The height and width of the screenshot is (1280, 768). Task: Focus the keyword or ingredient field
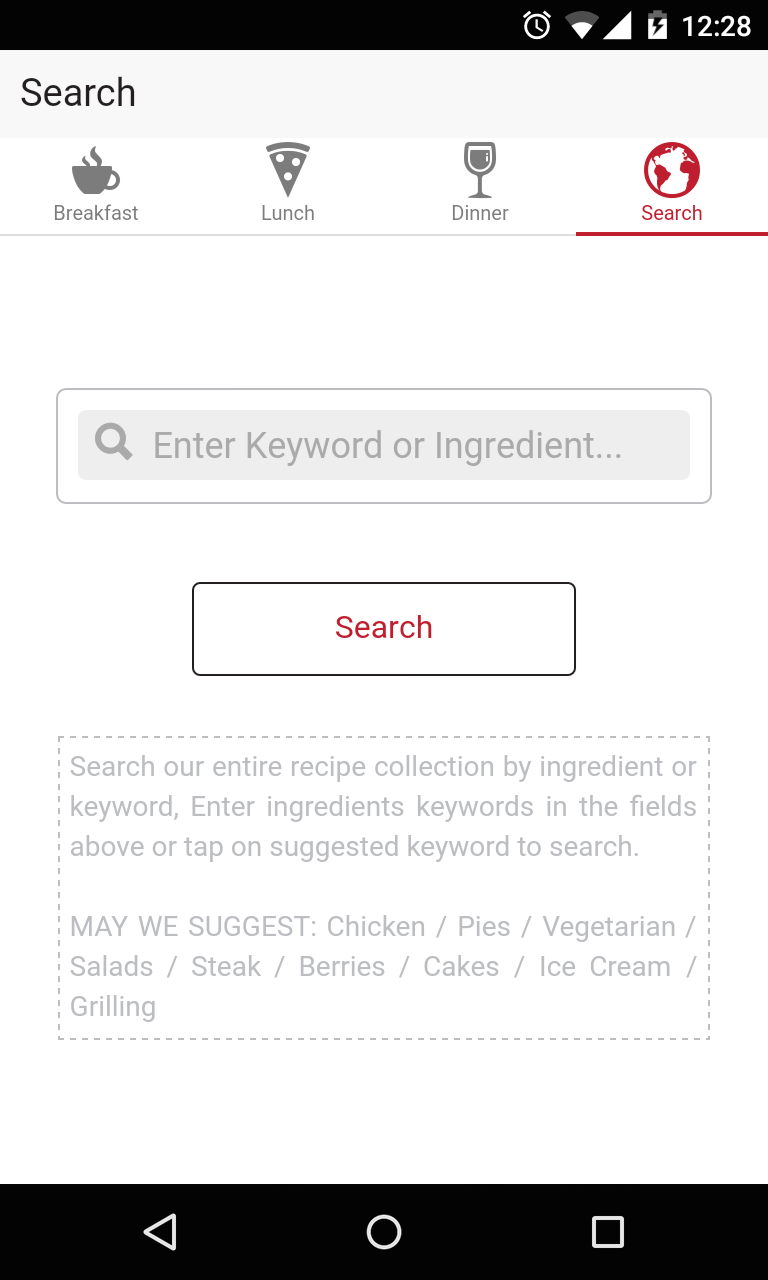[x=384, y=445]
